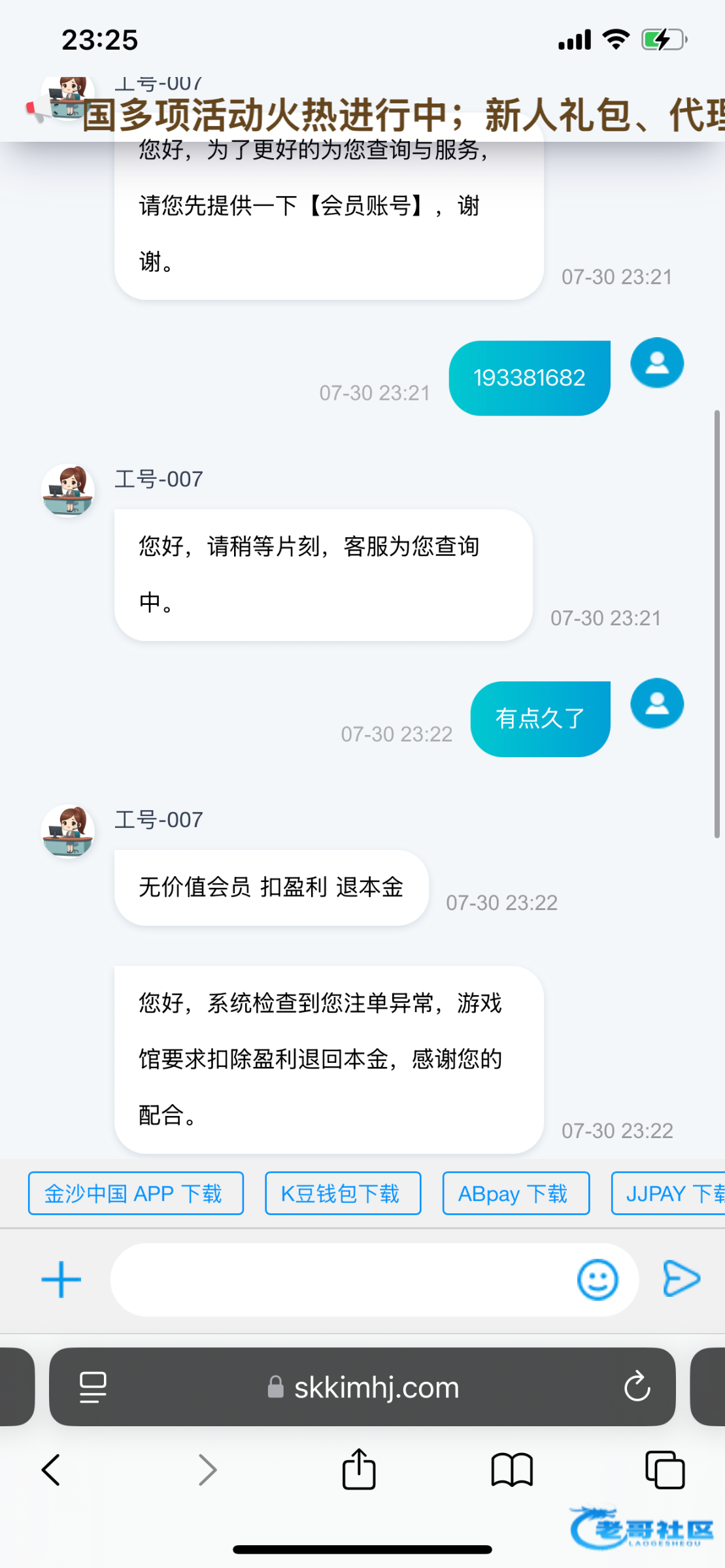Tap 金沙中国 APP 下载 button
The image size is (725, 1568).
(x=135, y=1194)
